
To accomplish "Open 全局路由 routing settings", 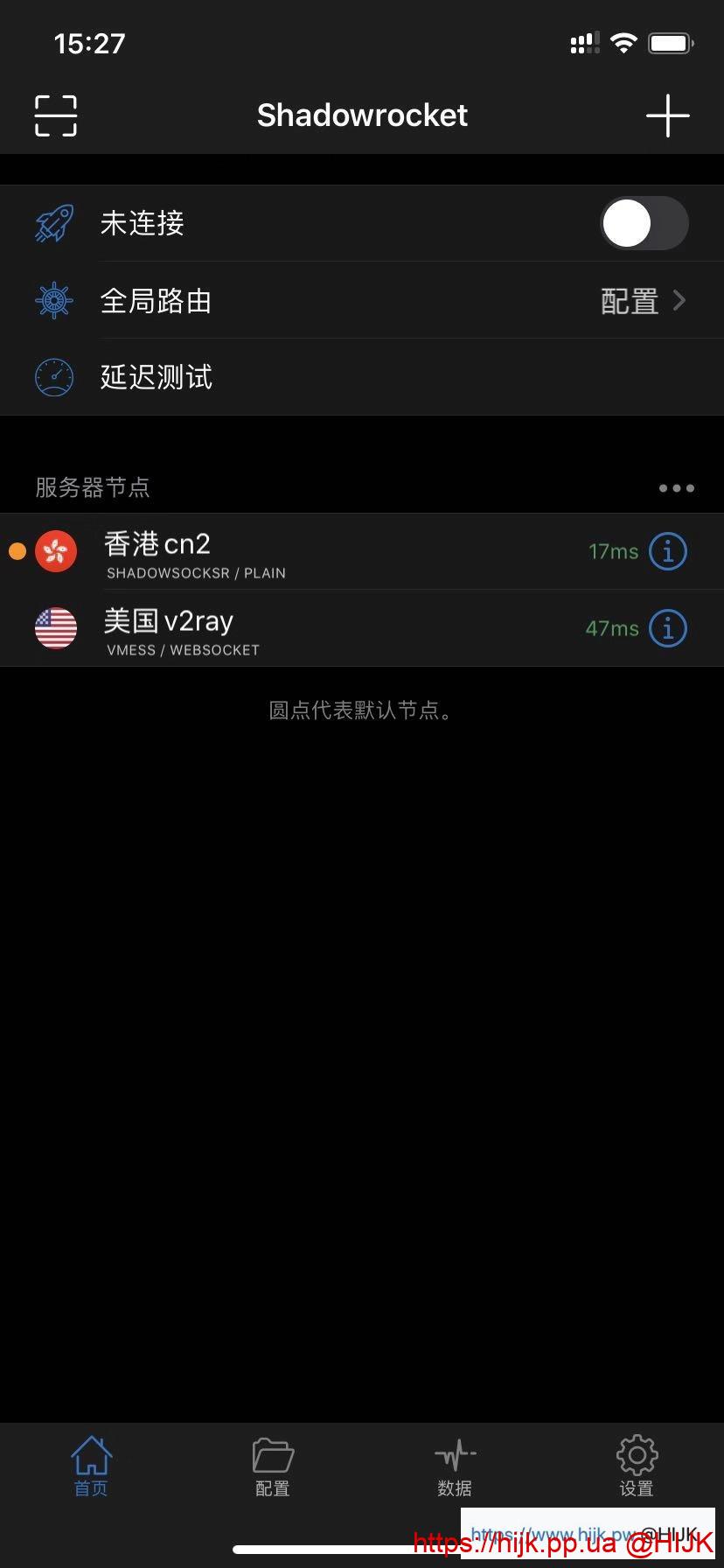I will [x=362, y=300].
